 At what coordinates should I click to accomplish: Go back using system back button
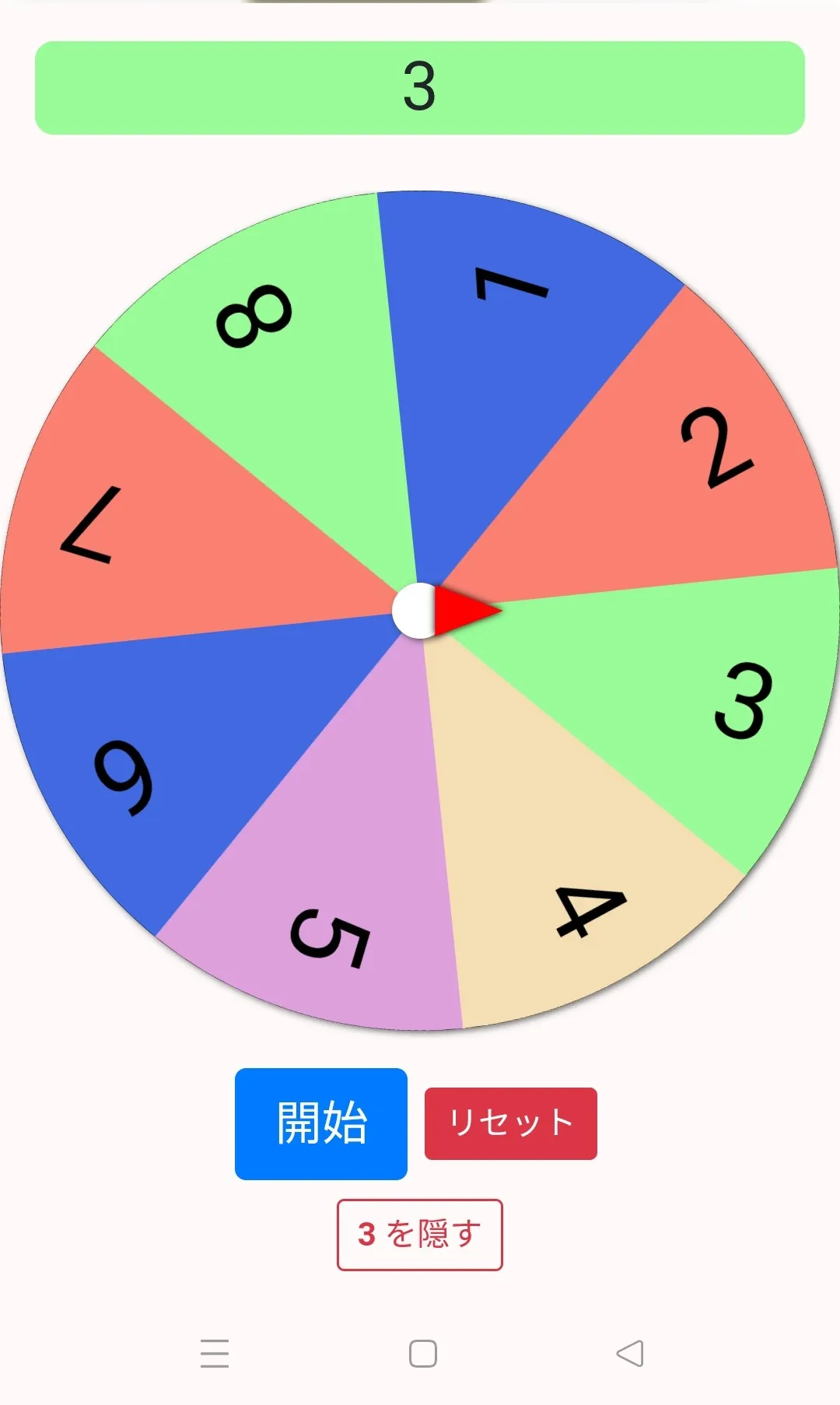(629, 1354)
